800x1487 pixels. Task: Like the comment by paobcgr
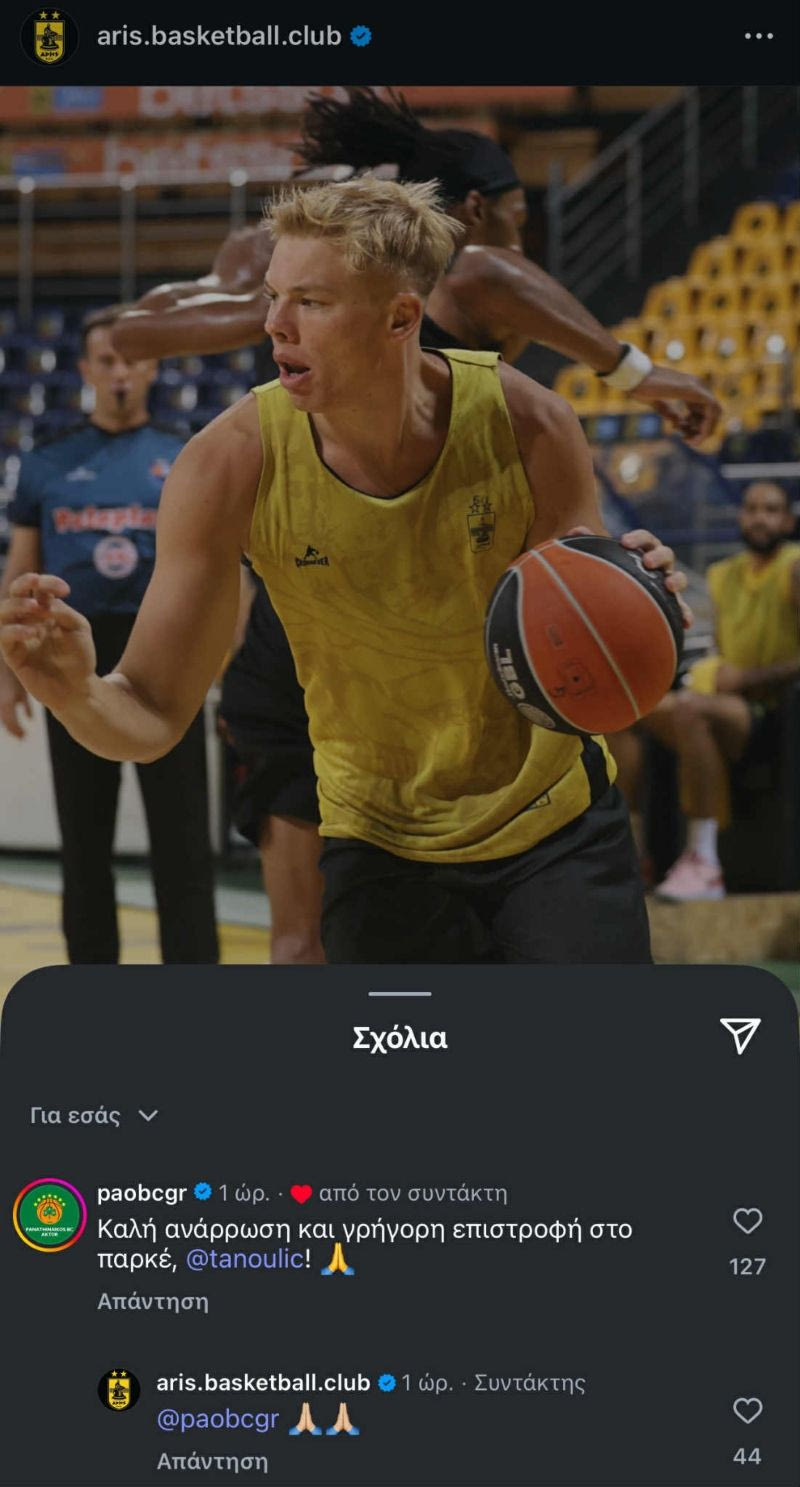pos(747,1222)
